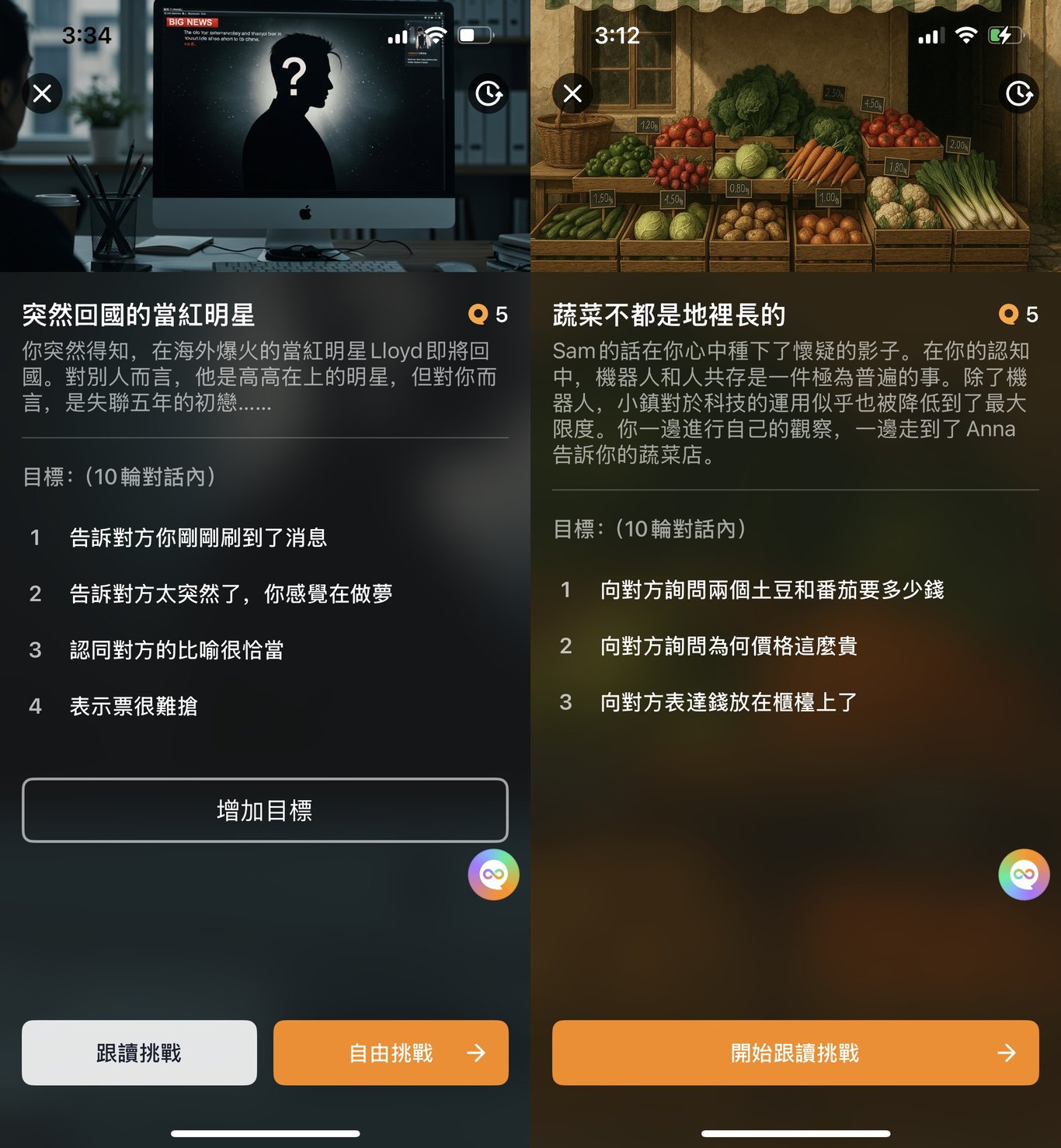This screenshot has width=1061, height=1148.
Task: Open the floating assistant bubble above 開始跟讀挑戰
Action: 1024,875
